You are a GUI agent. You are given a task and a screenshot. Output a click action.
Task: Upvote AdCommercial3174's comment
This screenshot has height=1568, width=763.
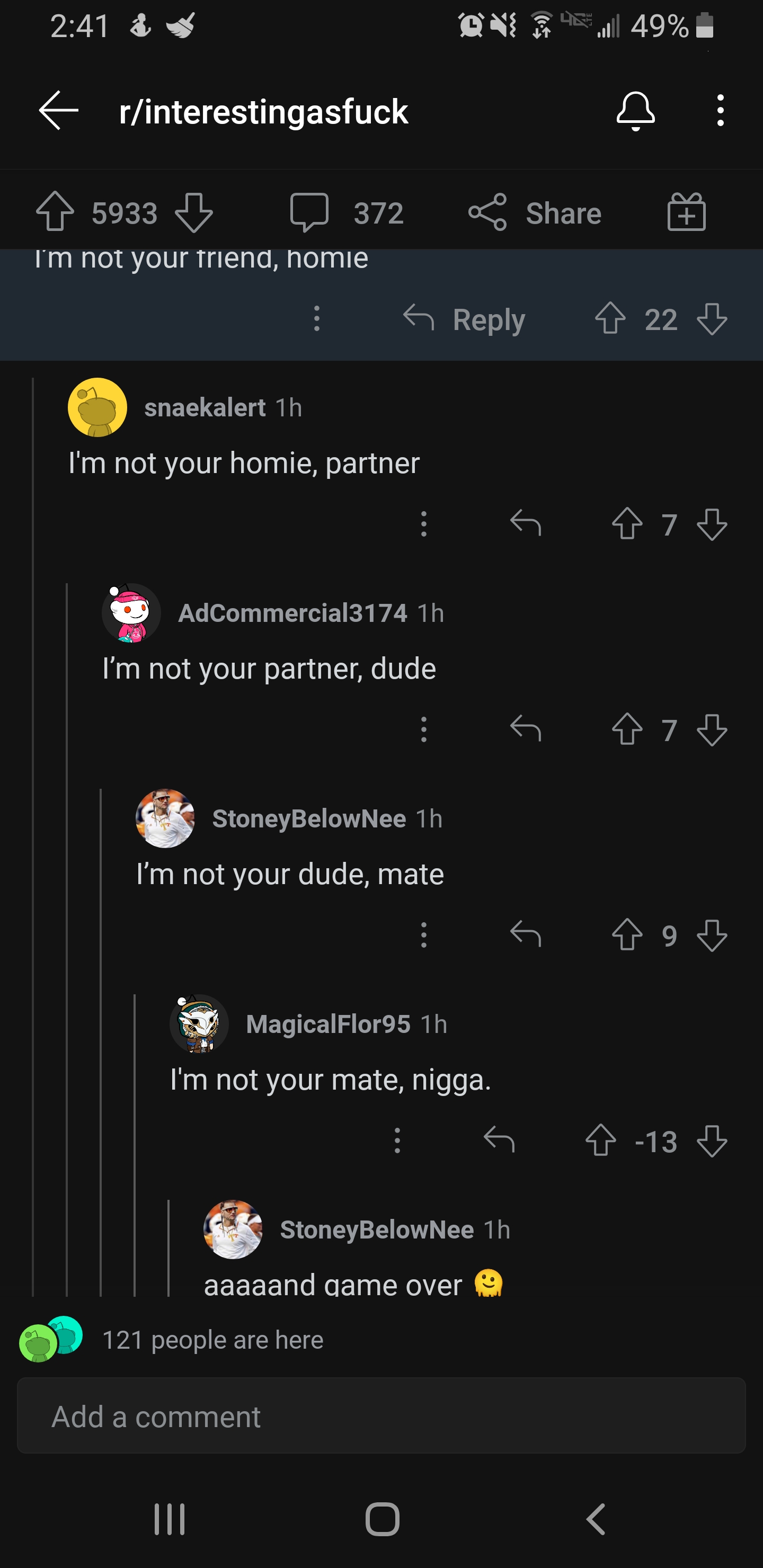coord(627,729)
